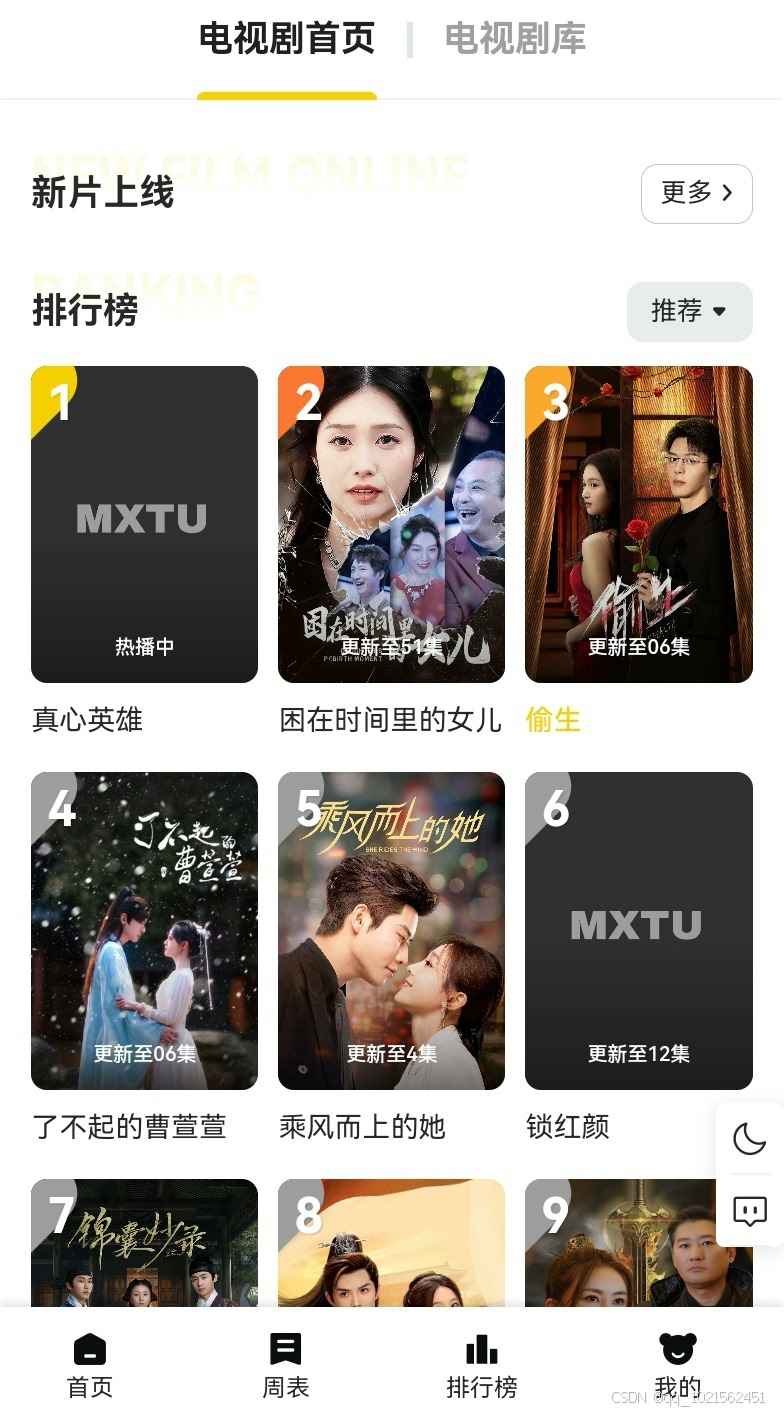Open the 排行榜 ranking icon in bottom bar

(x=481, y=1349)
